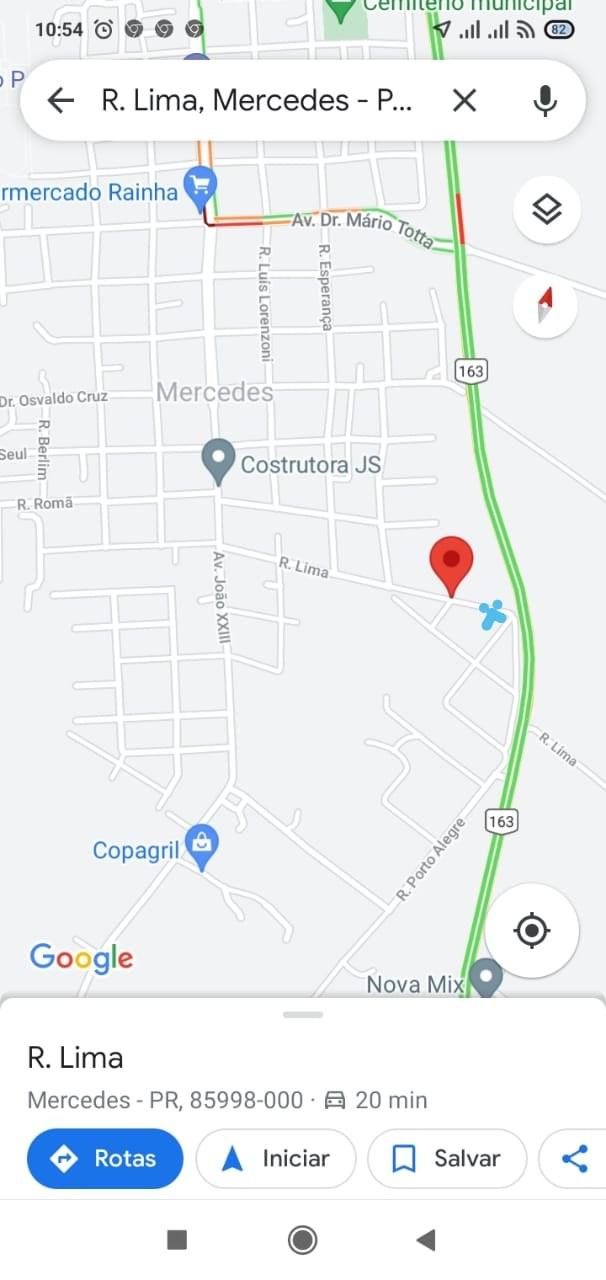Clear the R. Lima search text
The image size is (606, 1280).
click(x=464, y=100)
